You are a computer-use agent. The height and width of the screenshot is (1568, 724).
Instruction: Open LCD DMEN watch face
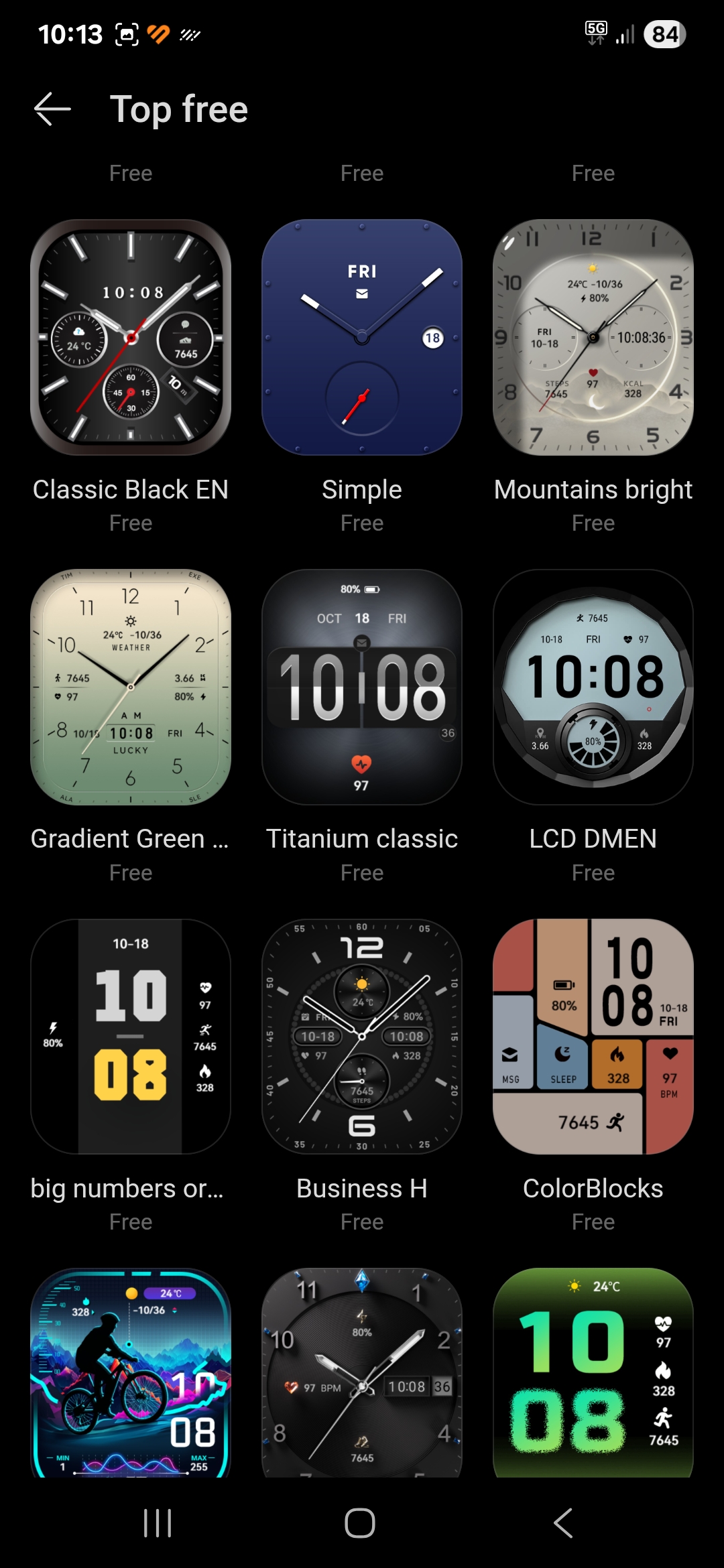[x=593, y=687]
